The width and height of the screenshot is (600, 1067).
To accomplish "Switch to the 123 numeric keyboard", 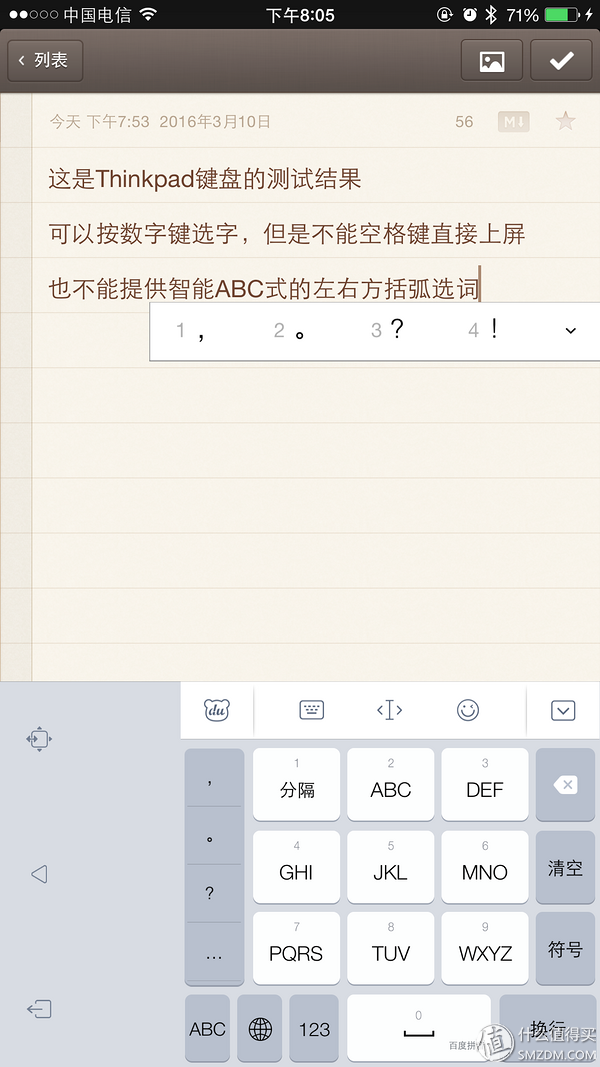I will (x=314, y=1029).
